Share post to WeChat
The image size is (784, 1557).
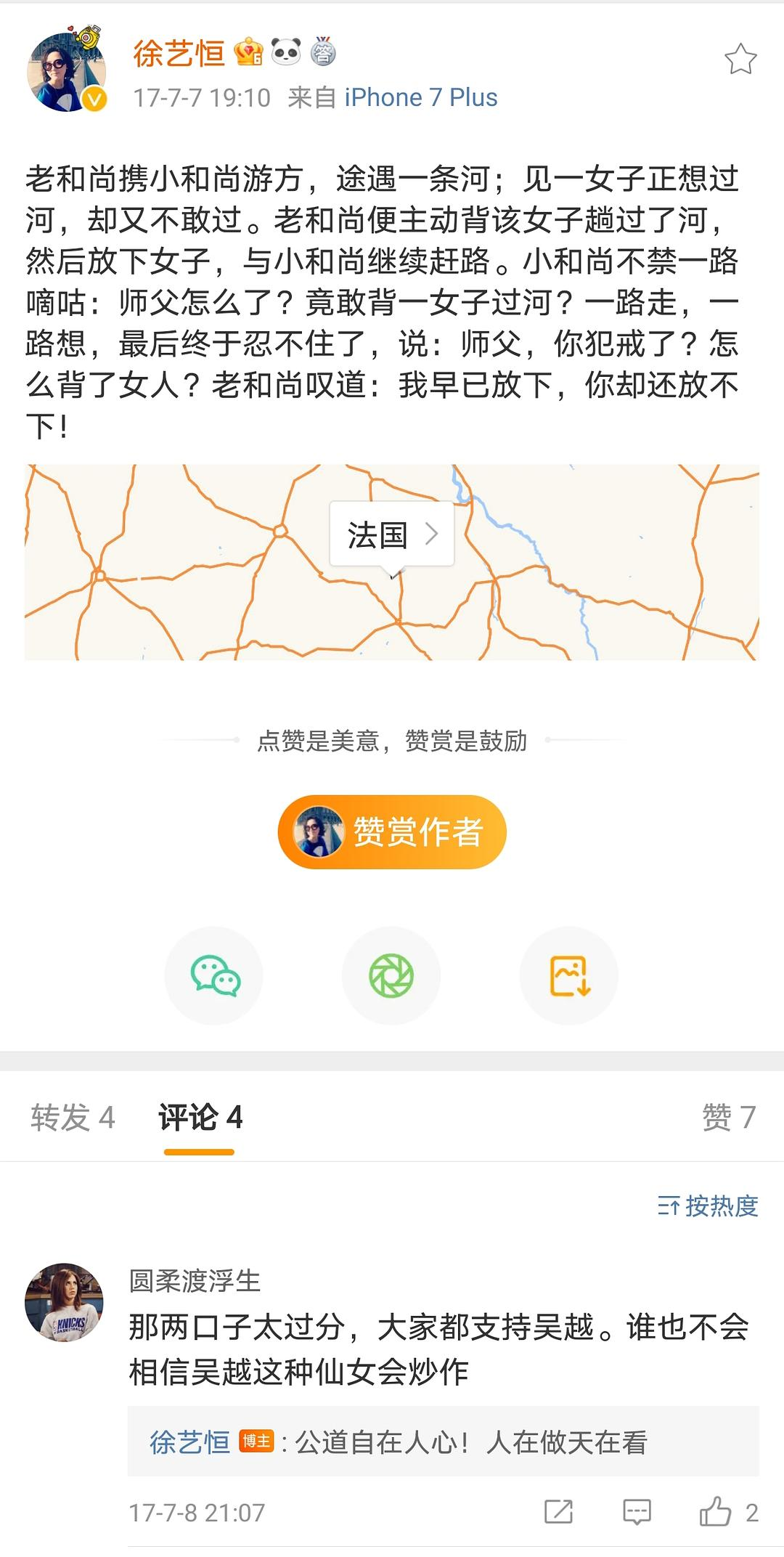point(214,975)
